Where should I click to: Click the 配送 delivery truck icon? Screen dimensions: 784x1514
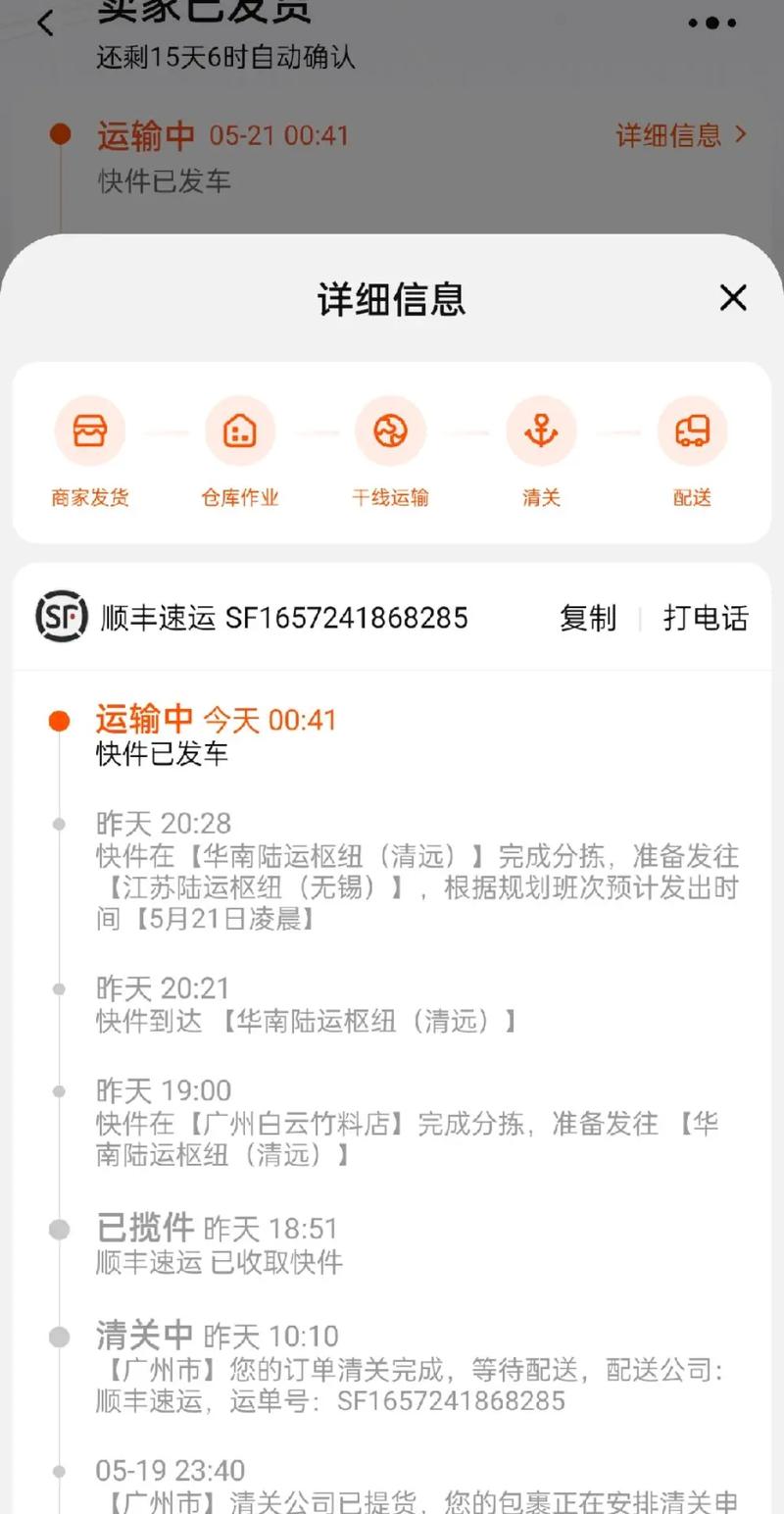click(x=692, y=430)
